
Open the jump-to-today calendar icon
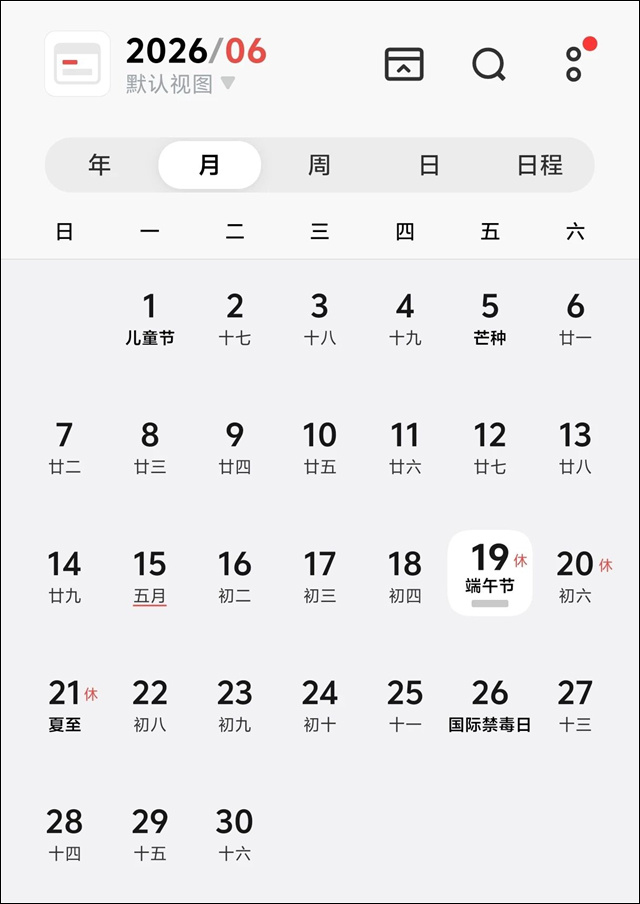click(x=404, y=64)
